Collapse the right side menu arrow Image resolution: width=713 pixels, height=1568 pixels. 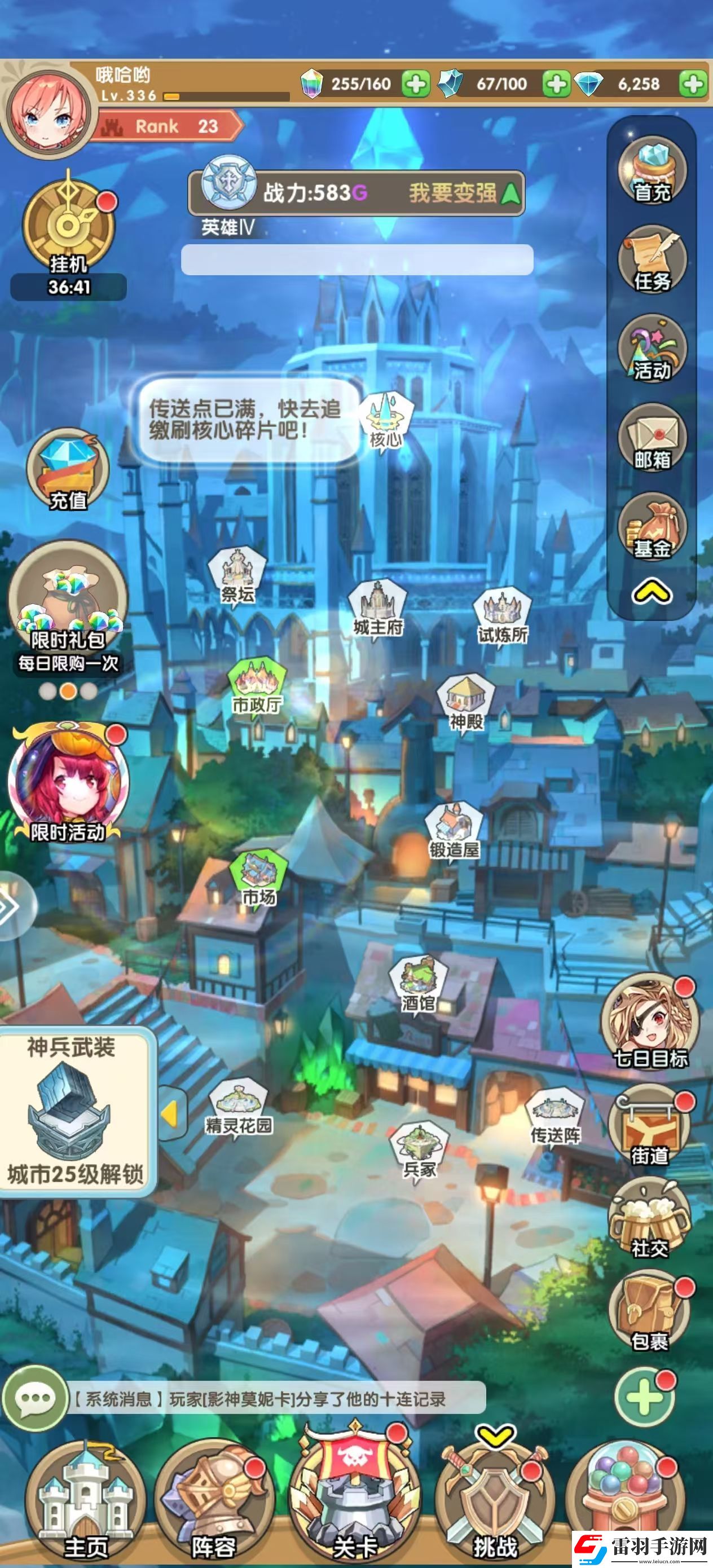[652, 591]
